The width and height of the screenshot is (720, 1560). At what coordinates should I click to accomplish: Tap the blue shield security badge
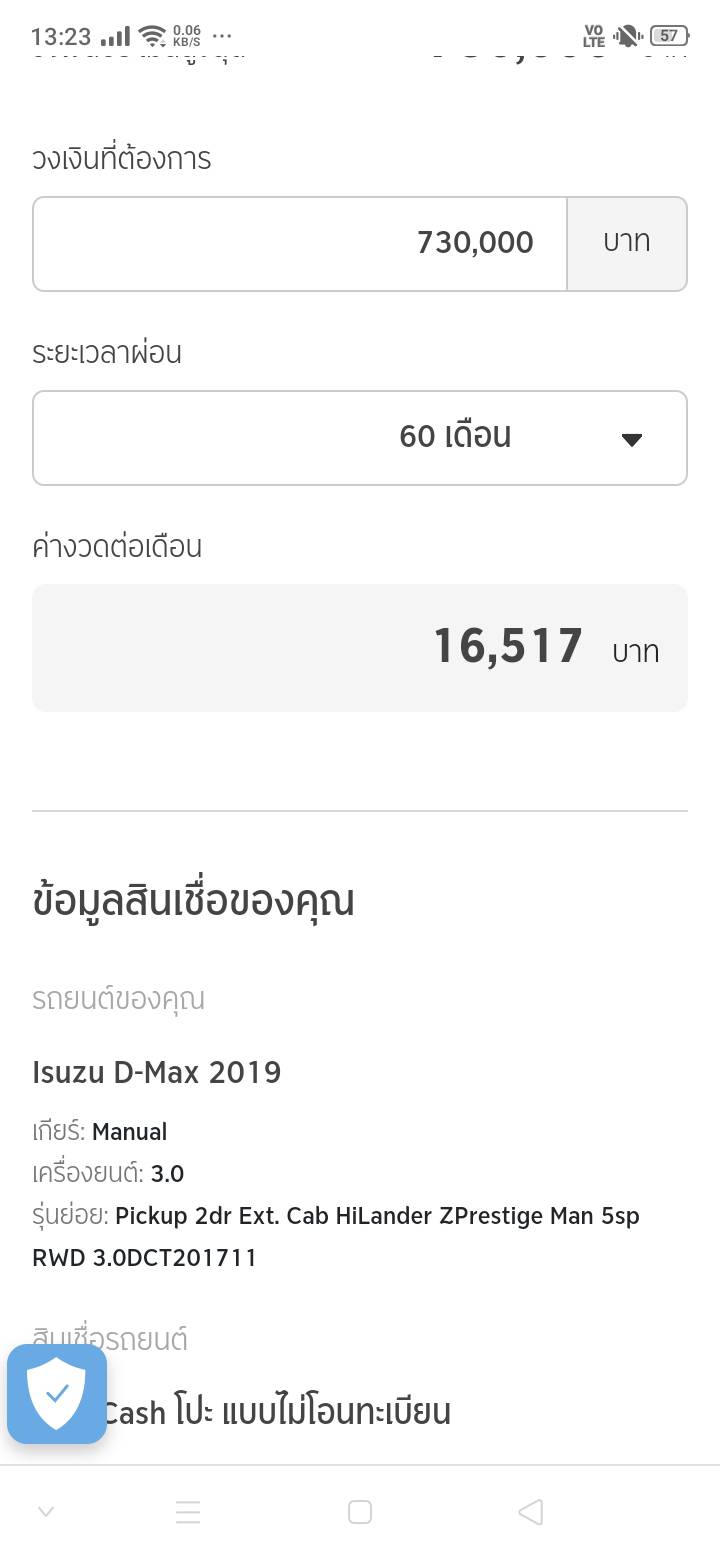point(57,1393)
